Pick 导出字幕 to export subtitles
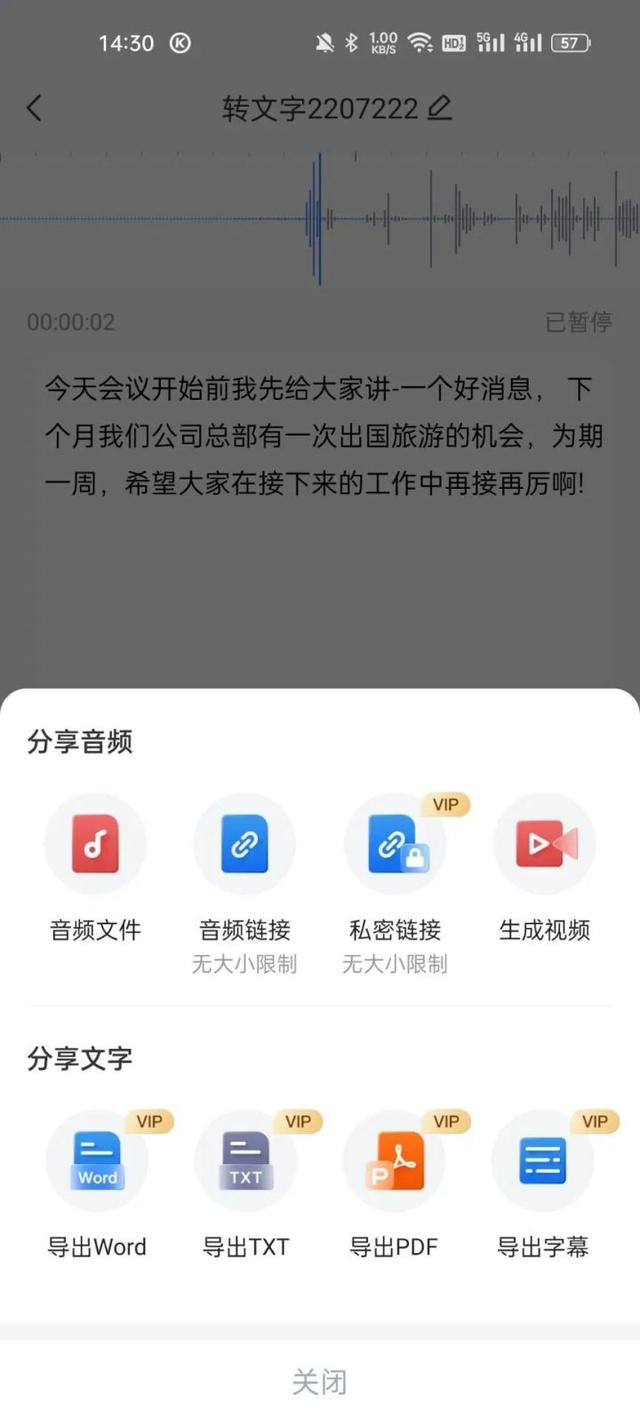Image resolution: width=640 pixels, height=1422 pixels. [x=543, y=1162]
